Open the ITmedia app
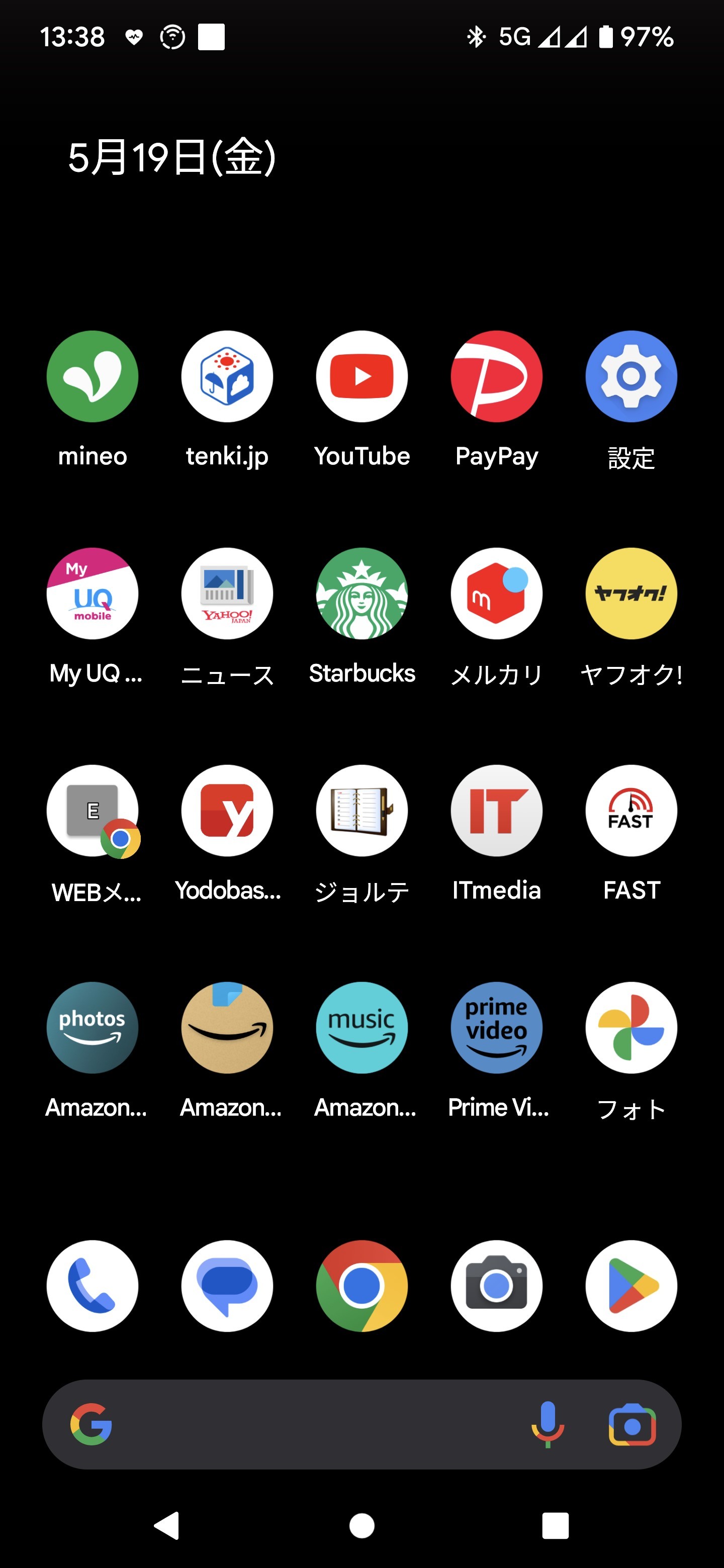724x1568 pixels. pyautogui.click(x=496, y=811)
